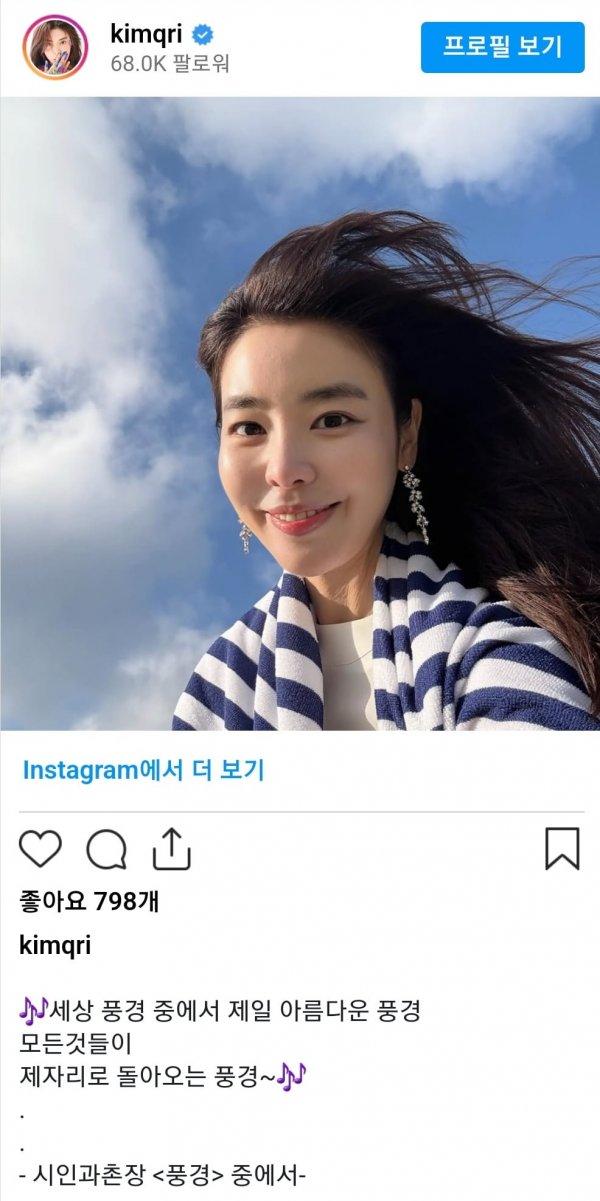Open kimqri username above the caption
The image size is (600, 1201).
(x=55, y=945)
